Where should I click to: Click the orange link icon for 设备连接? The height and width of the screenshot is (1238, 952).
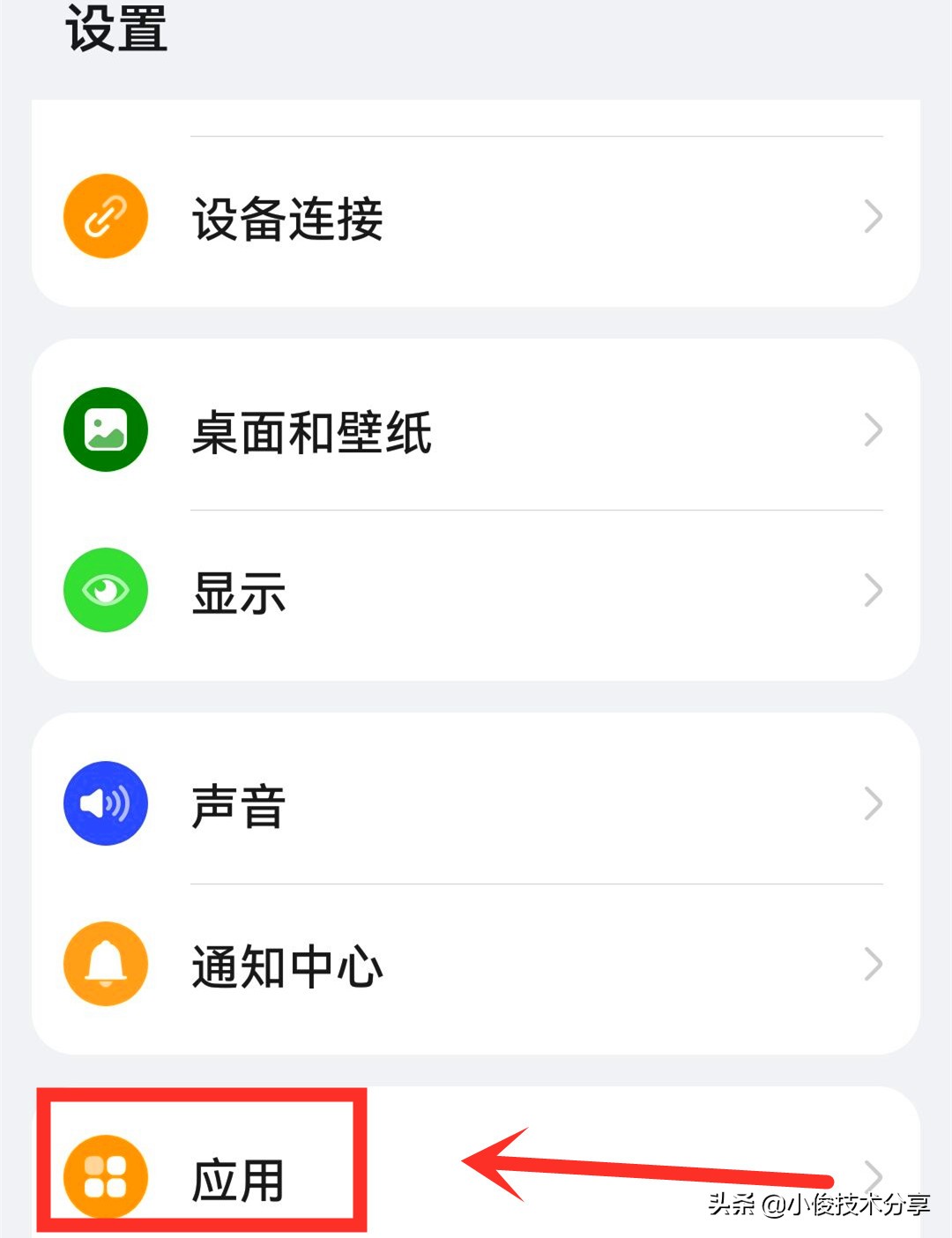[104, 216]
